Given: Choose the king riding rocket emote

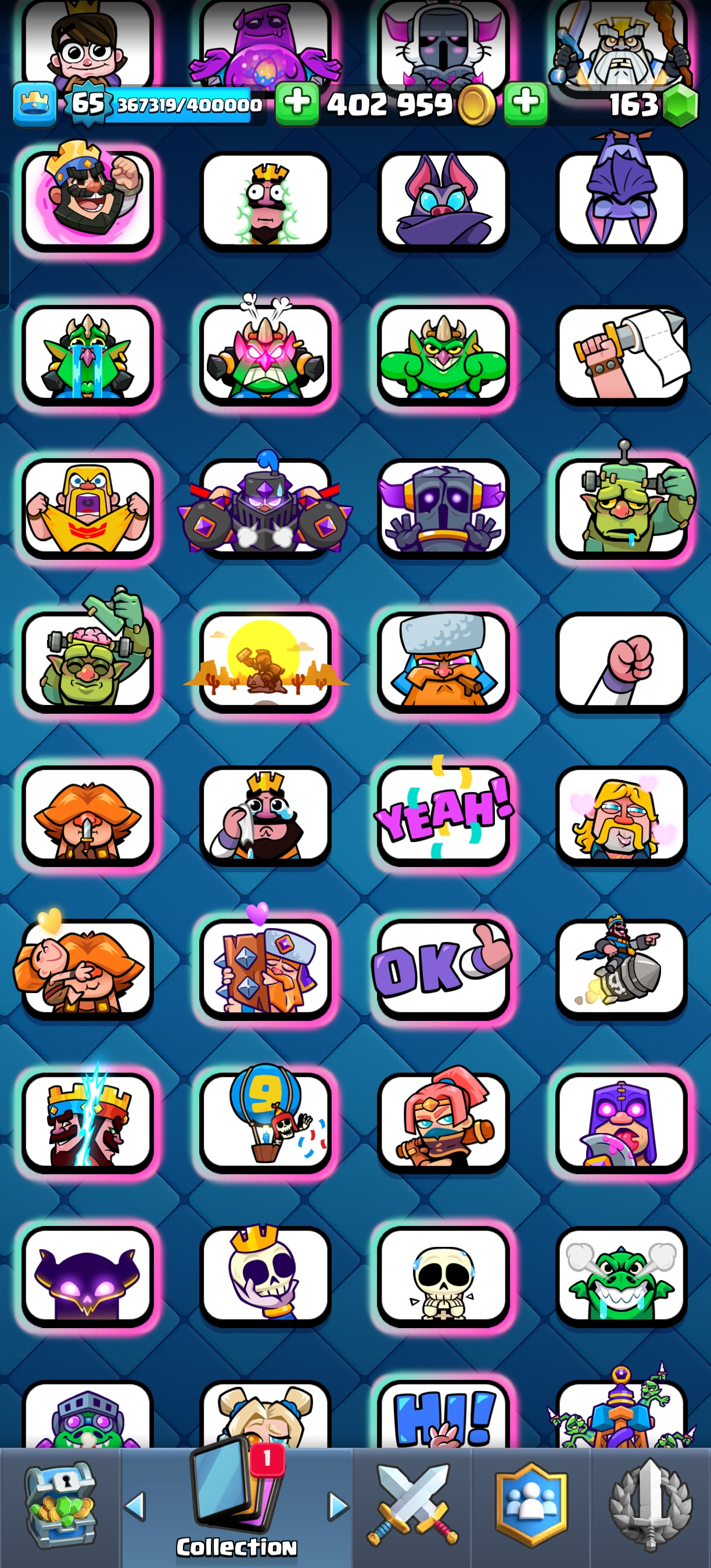Looking at the screenshot, I should tap(621, 968).
